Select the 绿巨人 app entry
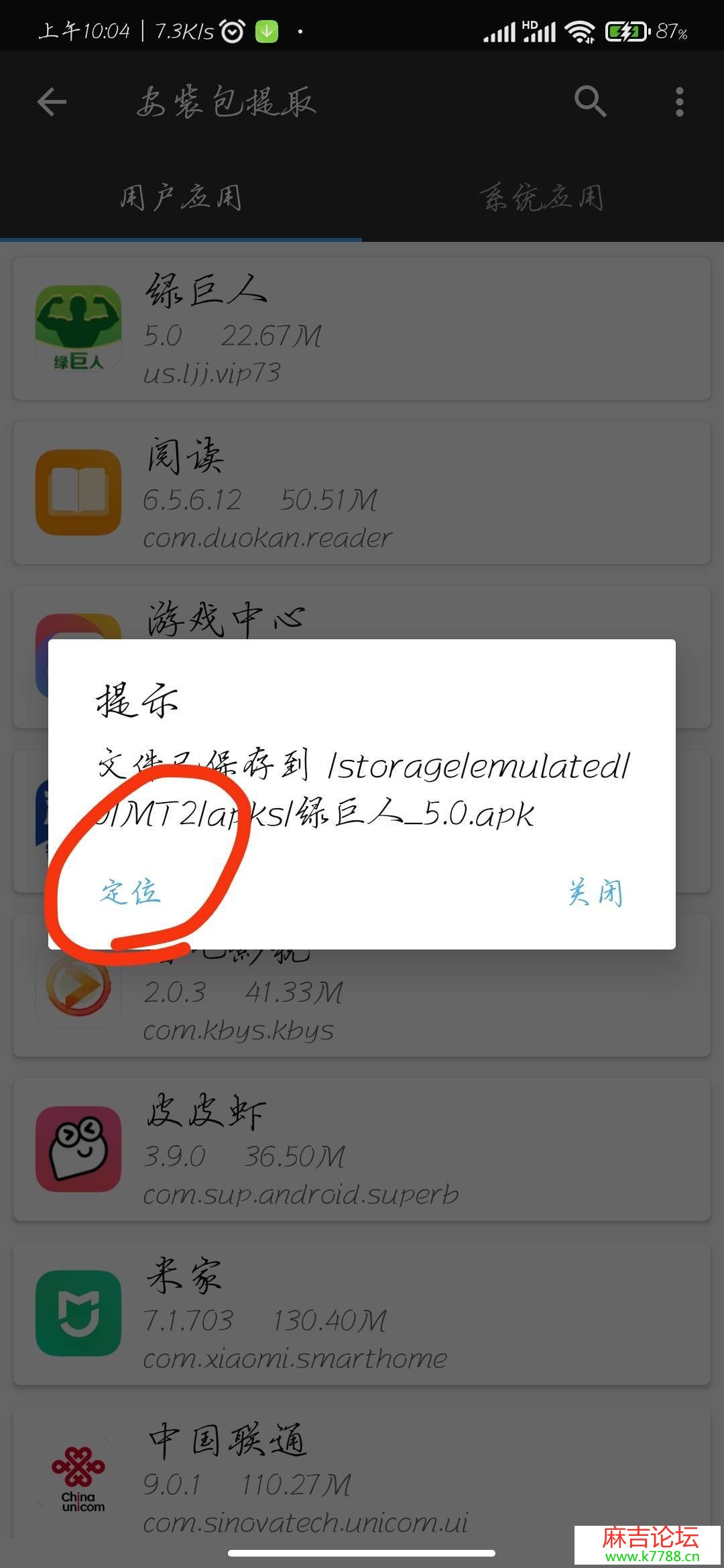This screenshot has height=1568, width=724. point(362,328)
